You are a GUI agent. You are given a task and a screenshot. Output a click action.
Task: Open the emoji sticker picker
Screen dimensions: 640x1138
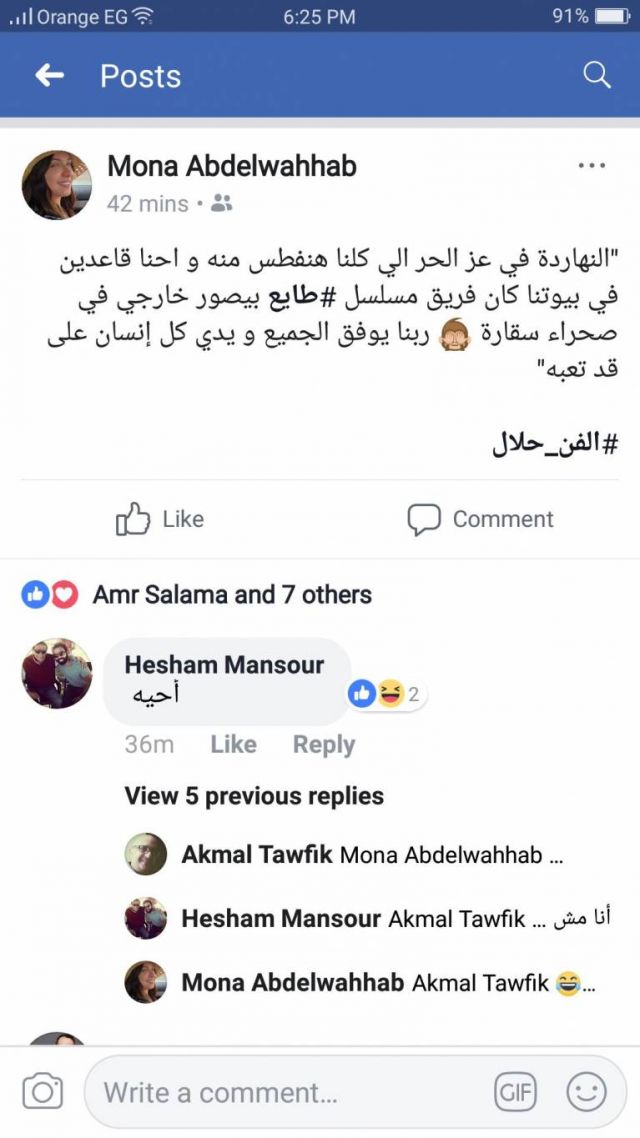coord(586,1092)
